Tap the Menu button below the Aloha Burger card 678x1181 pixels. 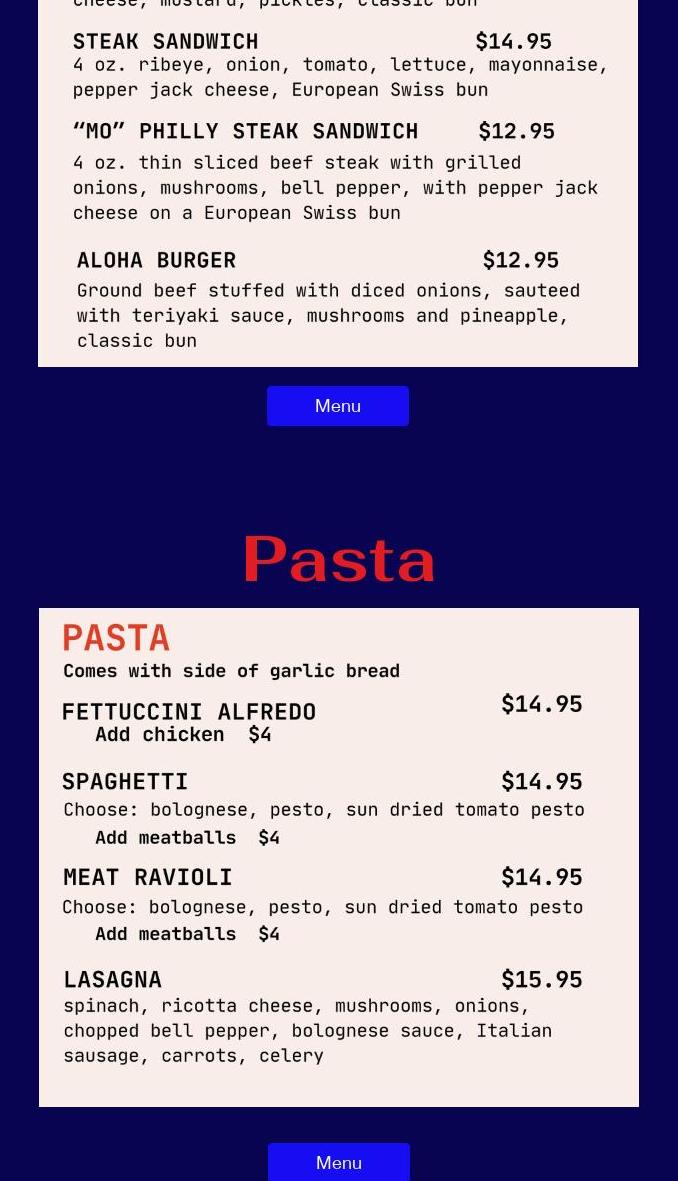(338, 406)
